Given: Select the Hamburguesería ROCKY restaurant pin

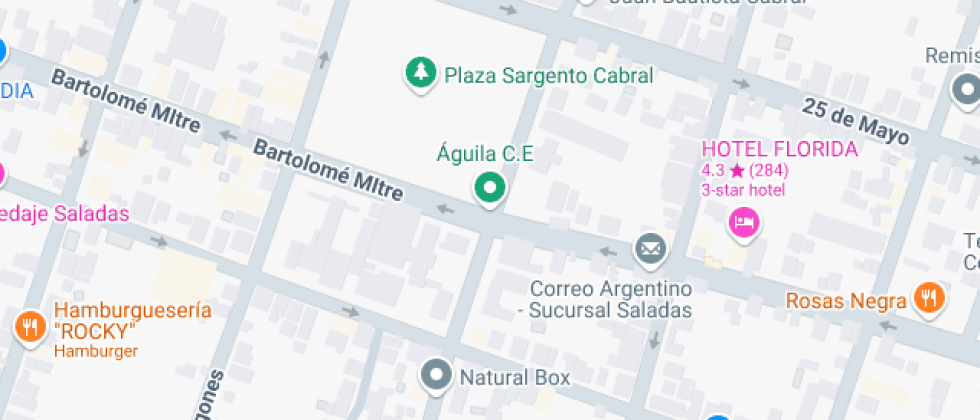Looking at the screenshot, I should click(30, 325).
